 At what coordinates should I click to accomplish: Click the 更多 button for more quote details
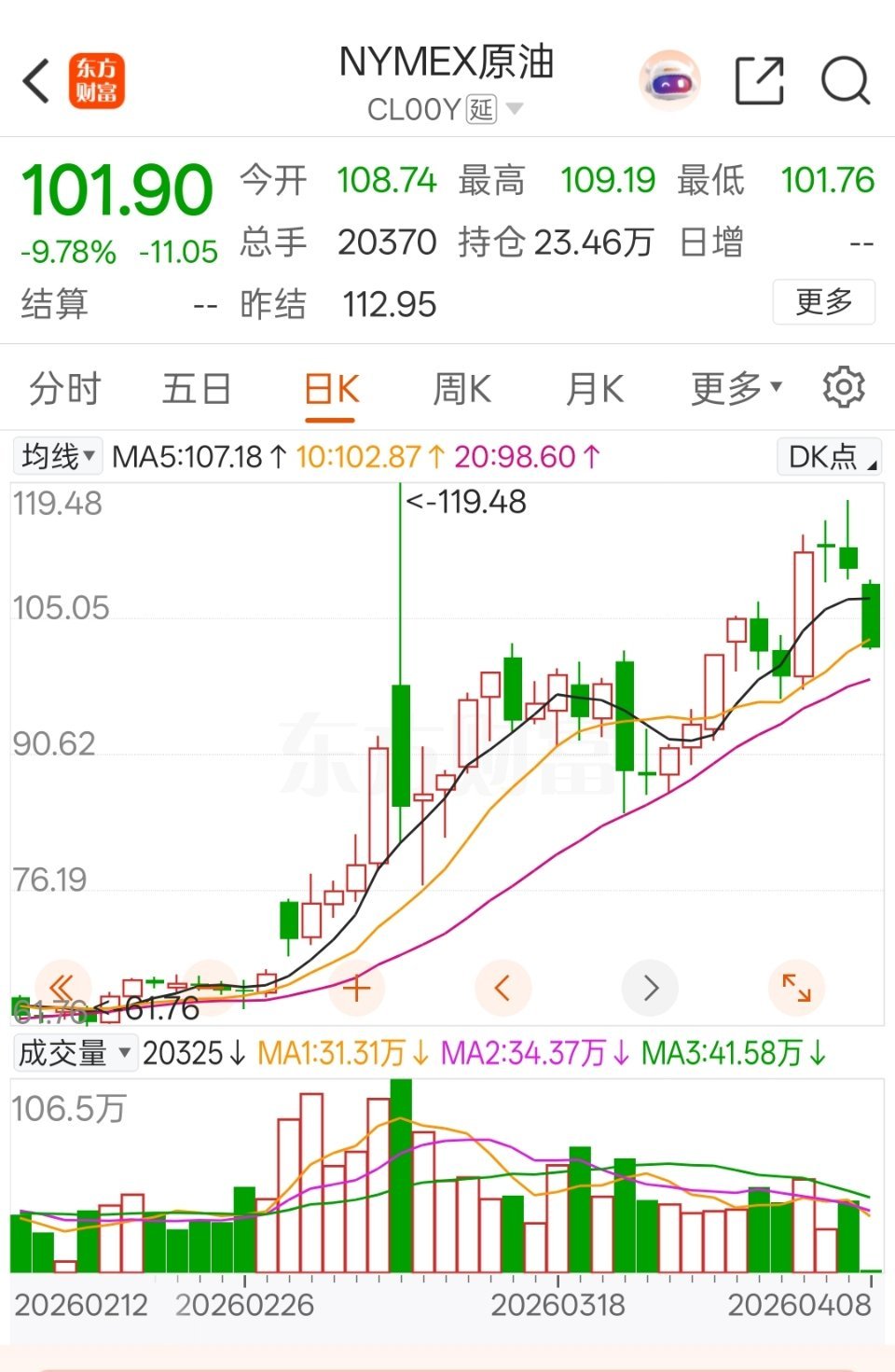[824, 302]
